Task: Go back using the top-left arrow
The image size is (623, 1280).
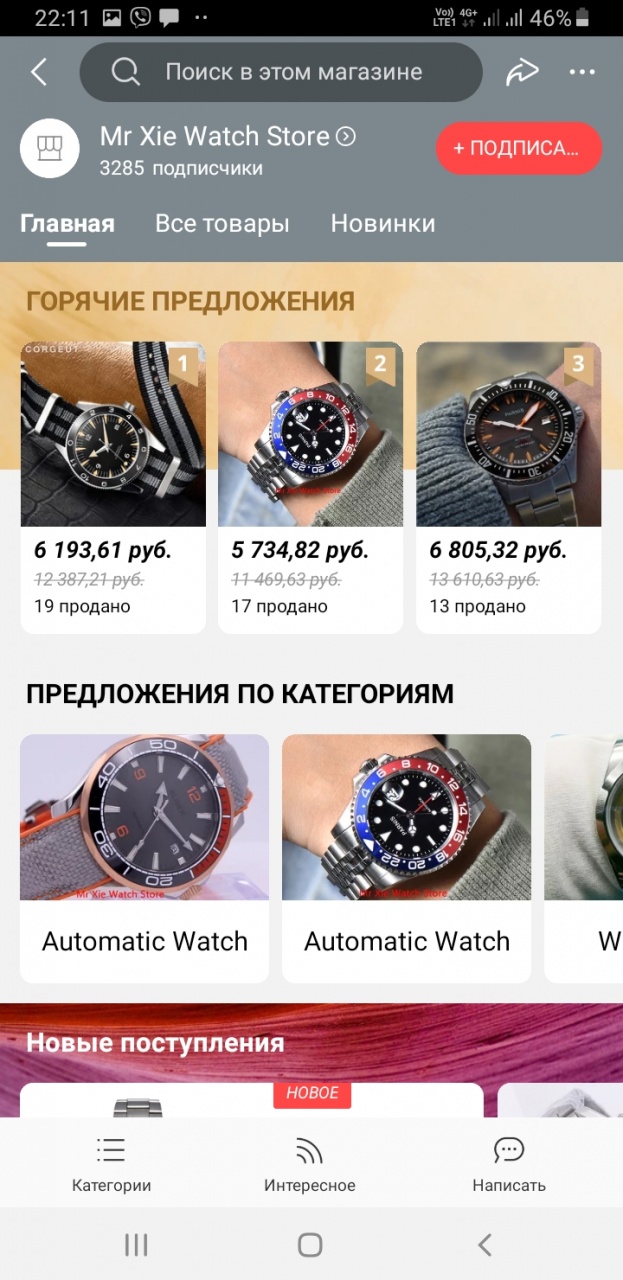Action: [x=39, y=72]
